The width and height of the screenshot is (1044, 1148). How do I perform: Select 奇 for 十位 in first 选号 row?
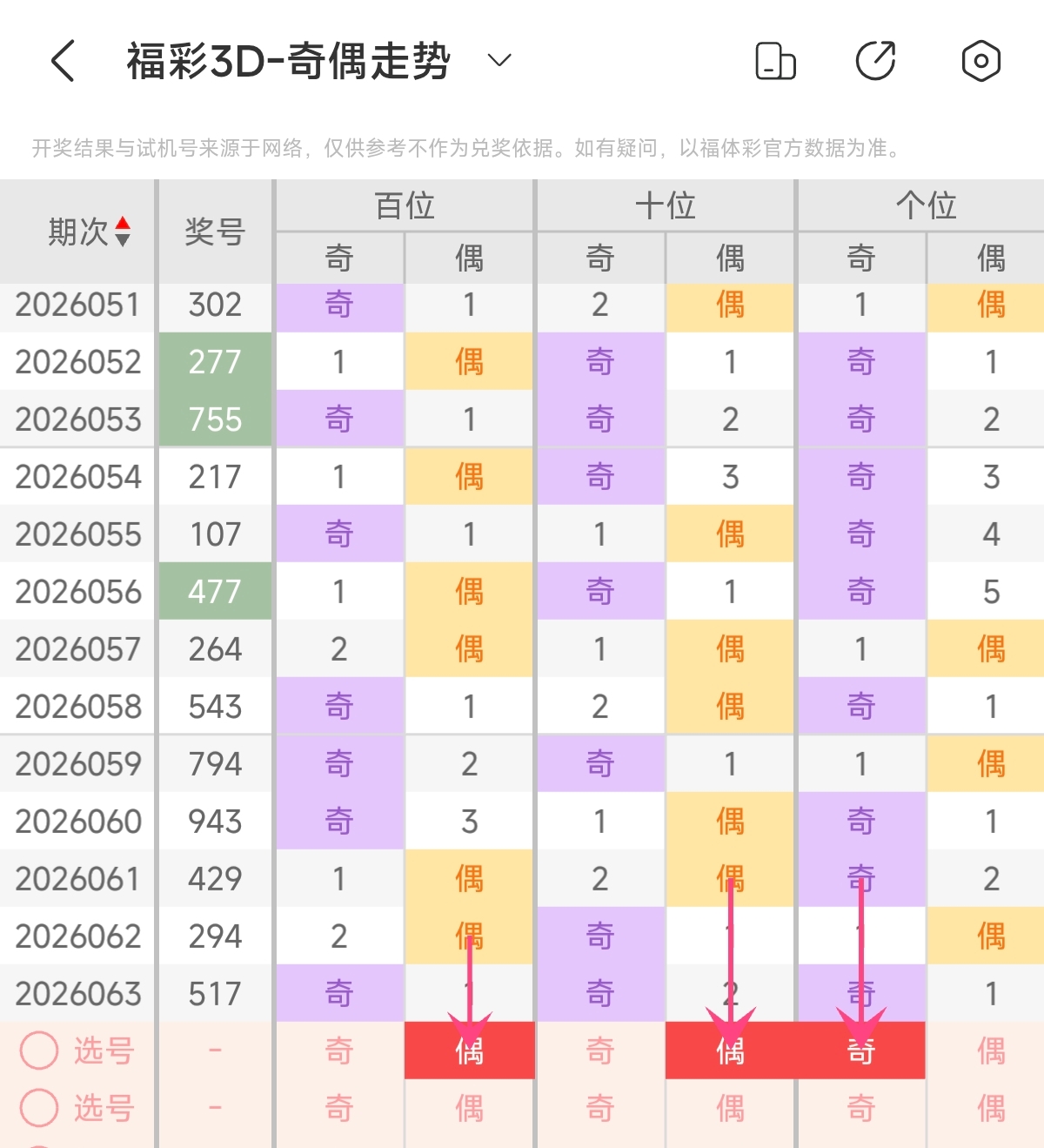coord(600,1051)
